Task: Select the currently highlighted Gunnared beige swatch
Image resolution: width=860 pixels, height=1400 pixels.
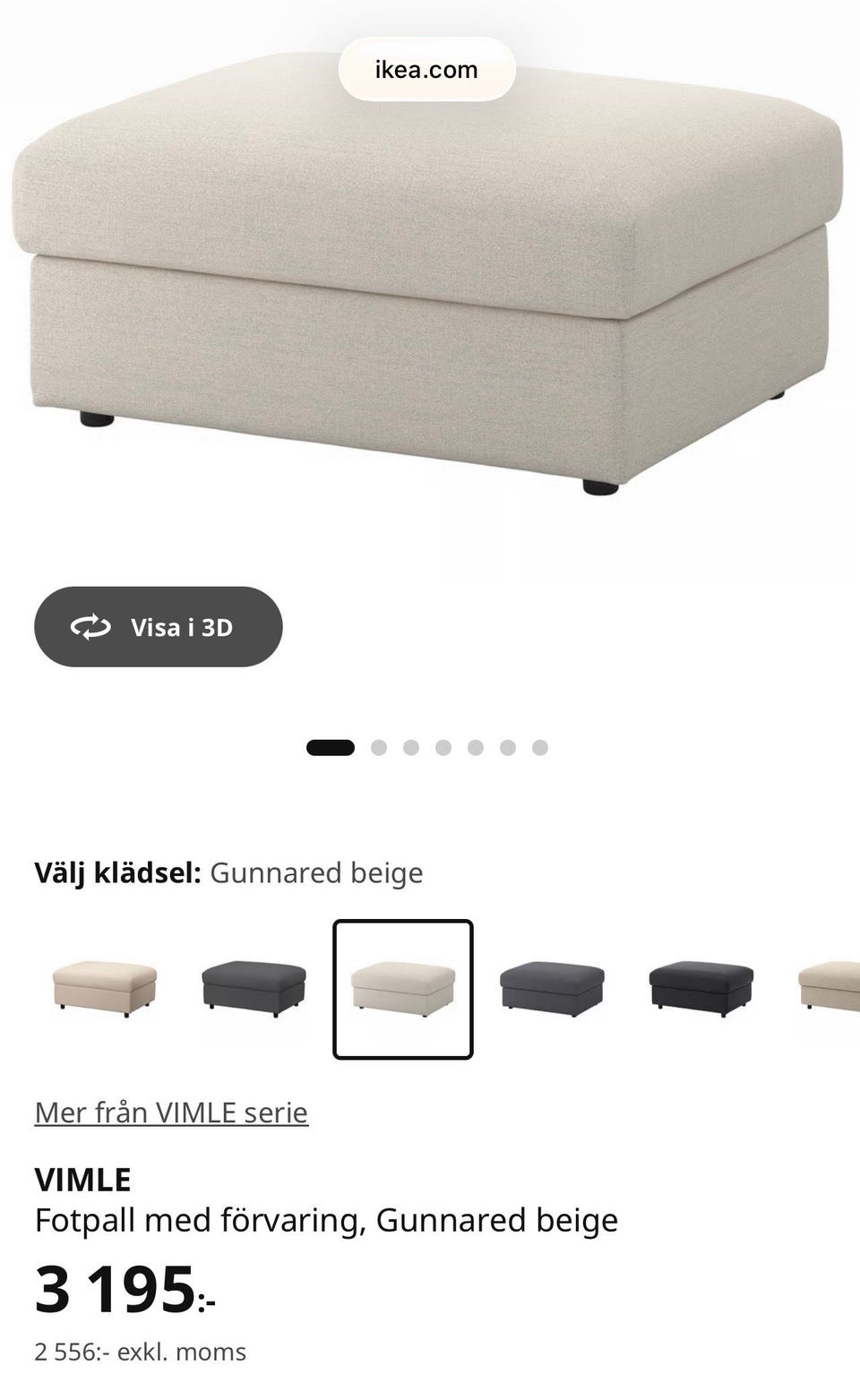Action: pos(404,988)
